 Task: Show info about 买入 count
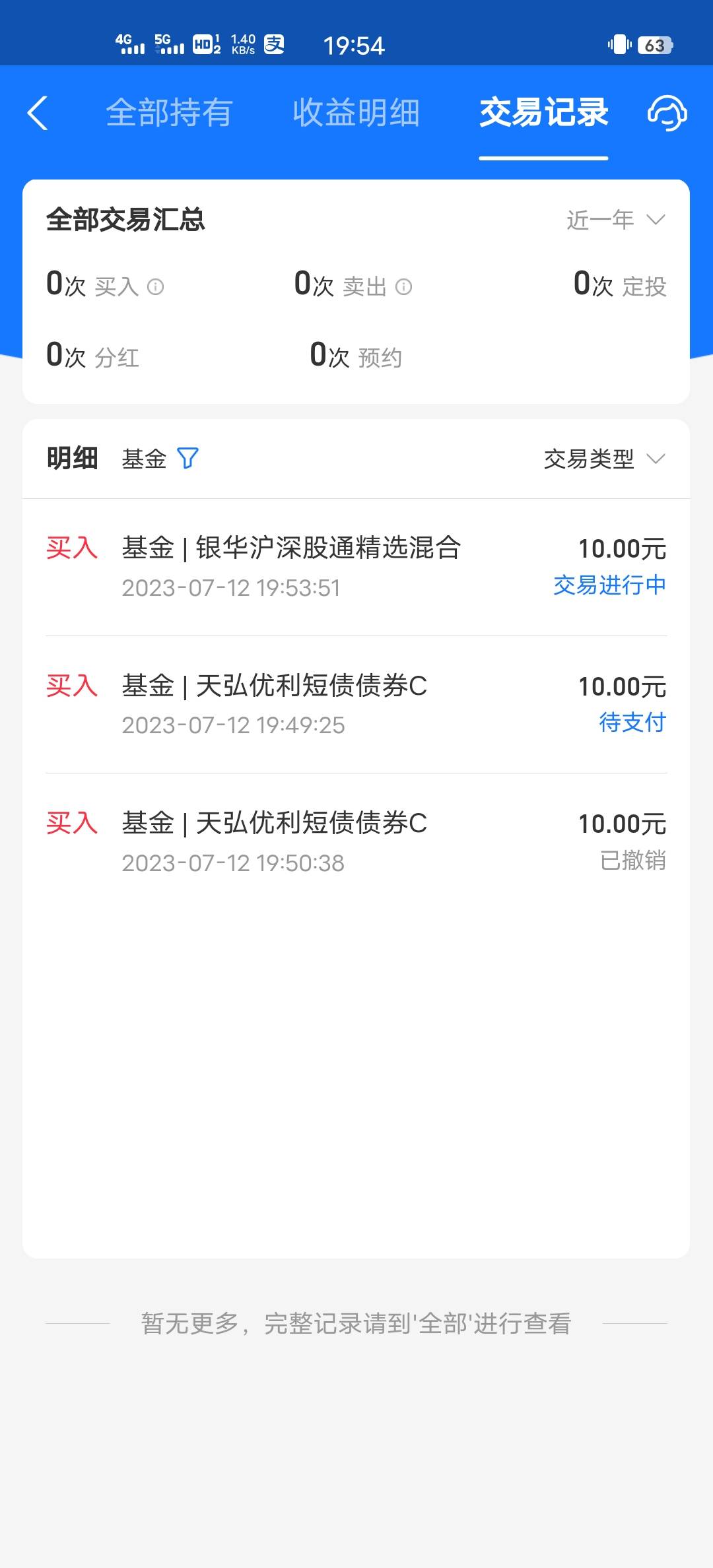(156, 287)
